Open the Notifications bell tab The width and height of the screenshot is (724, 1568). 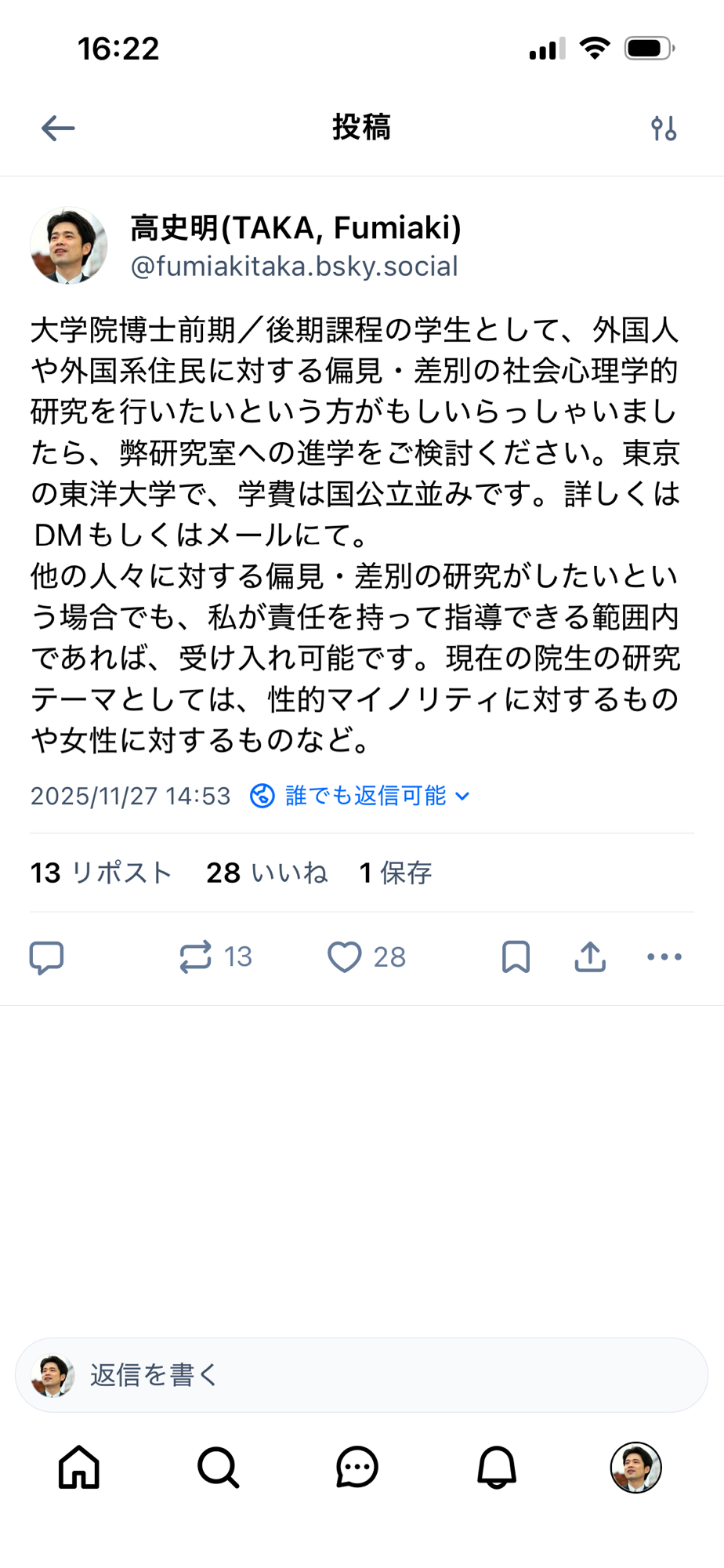click(497, 1467)
